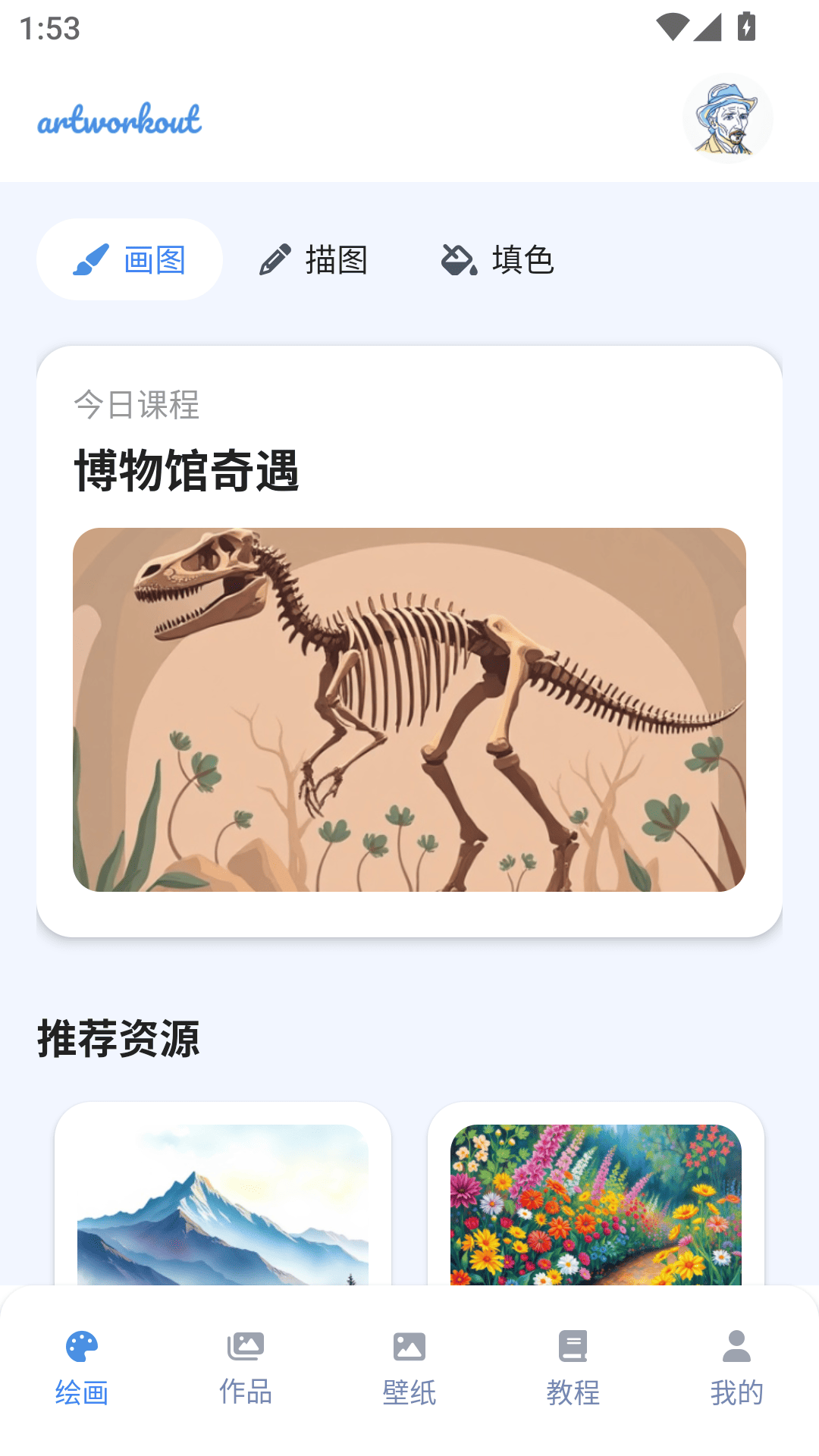Image resolution: width=819 pixels, height=1456 pixels.
Task: Open the 教程 tutorials tab
Action: (x=573, y=1367)
